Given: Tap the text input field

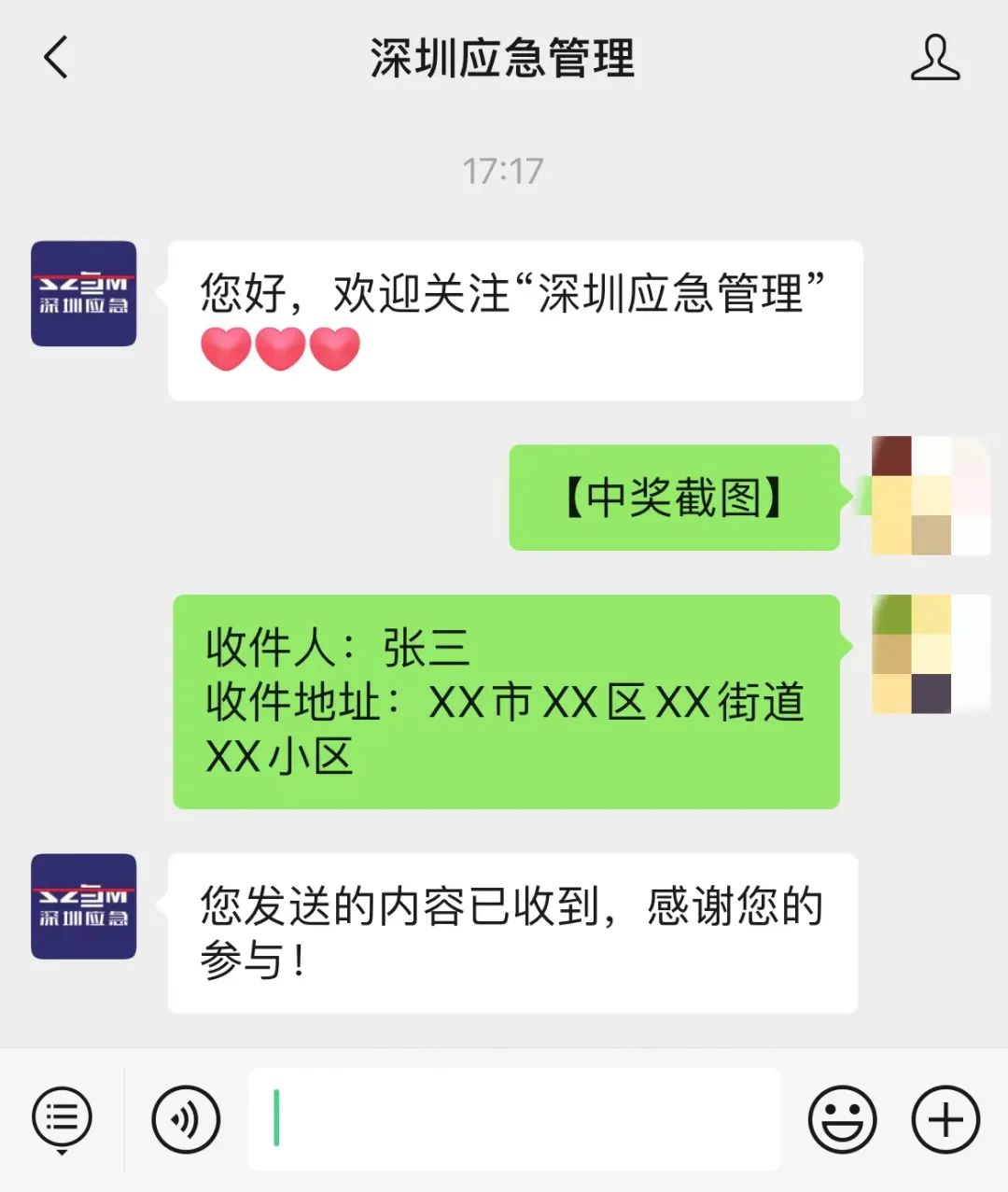Looking at the screenshot, I should click(513, 1118).
